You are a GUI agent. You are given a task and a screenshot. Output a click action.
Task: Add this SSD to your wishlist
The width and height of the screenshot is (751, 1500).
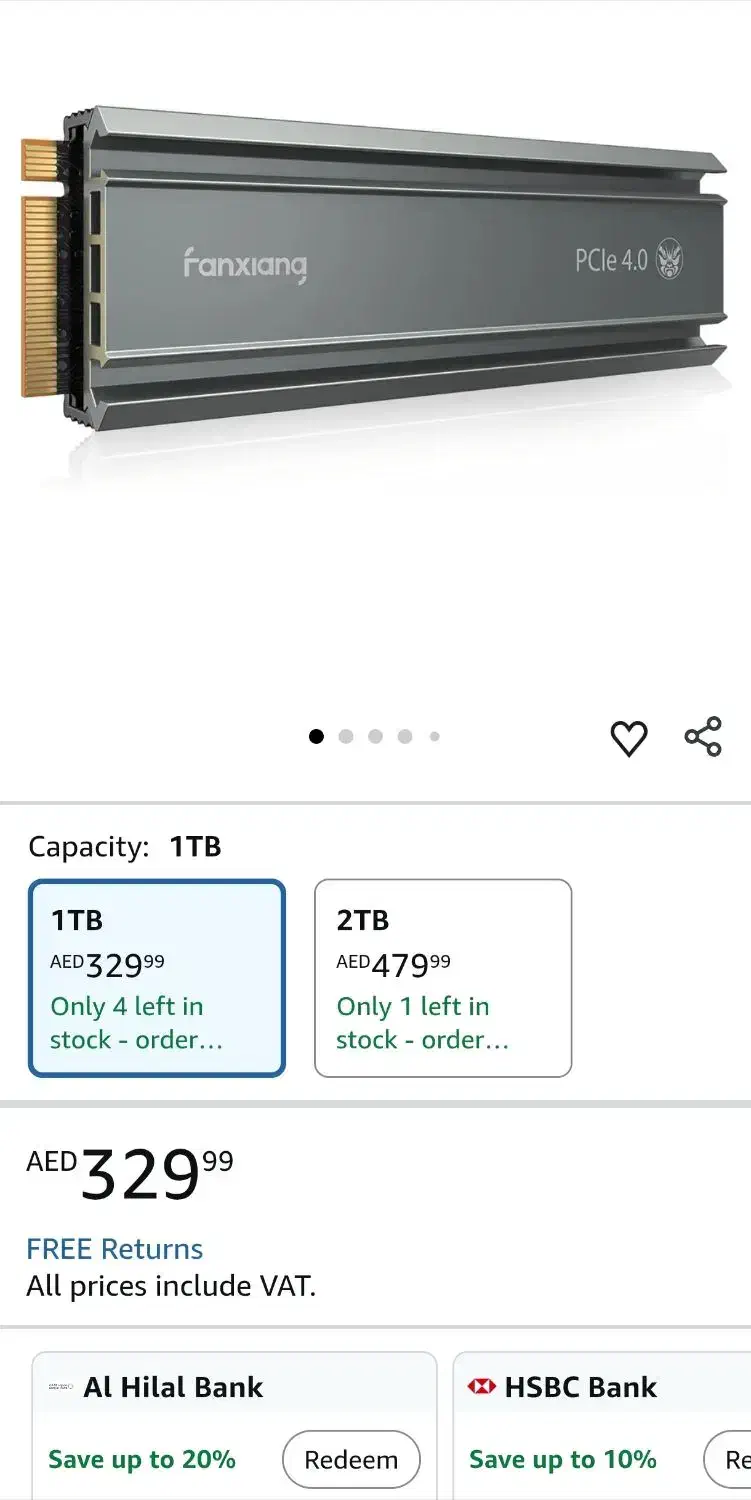coord(628,738)
